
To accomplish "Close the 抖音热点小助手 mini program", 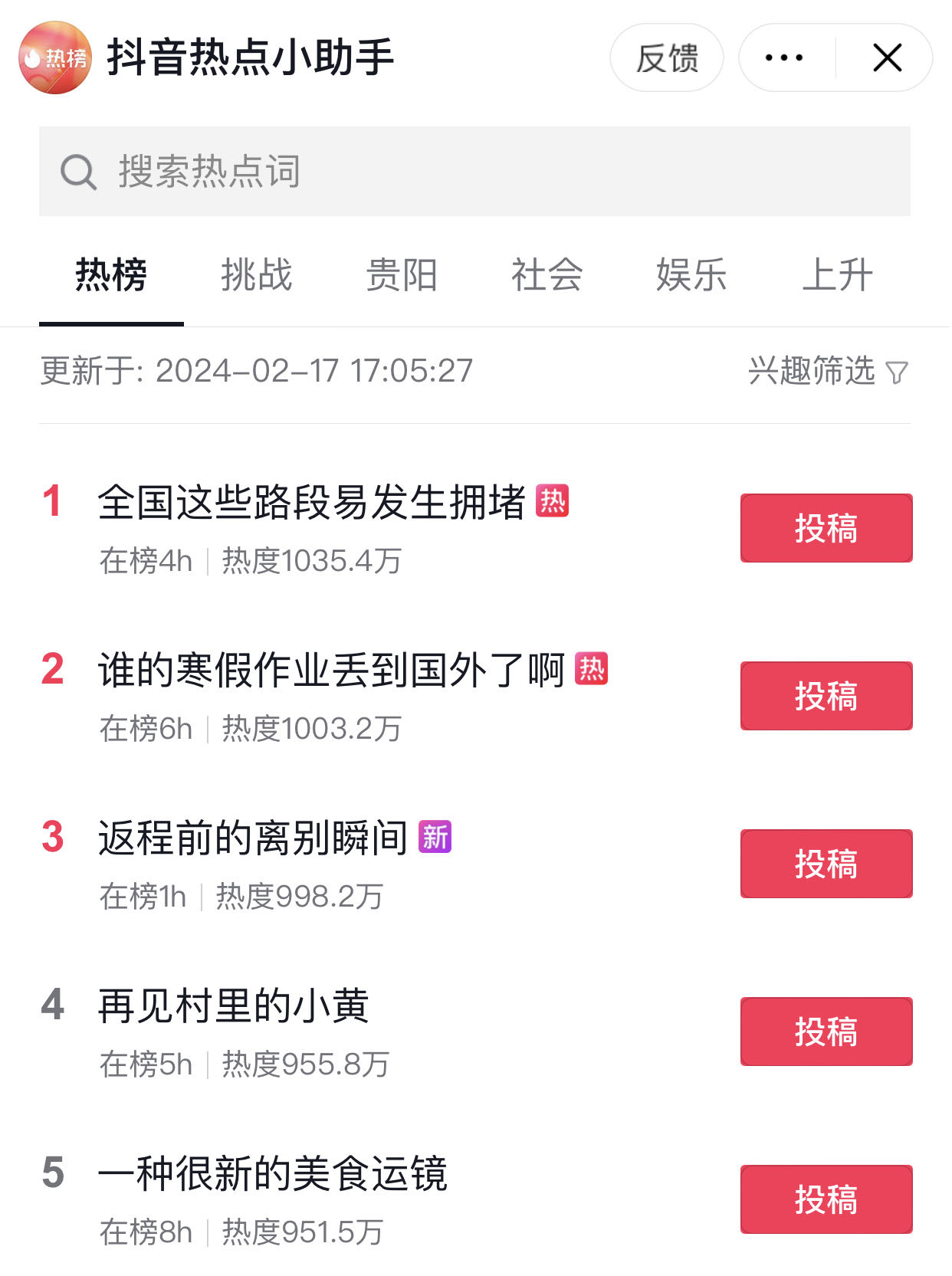I will (x=887, y=58).
